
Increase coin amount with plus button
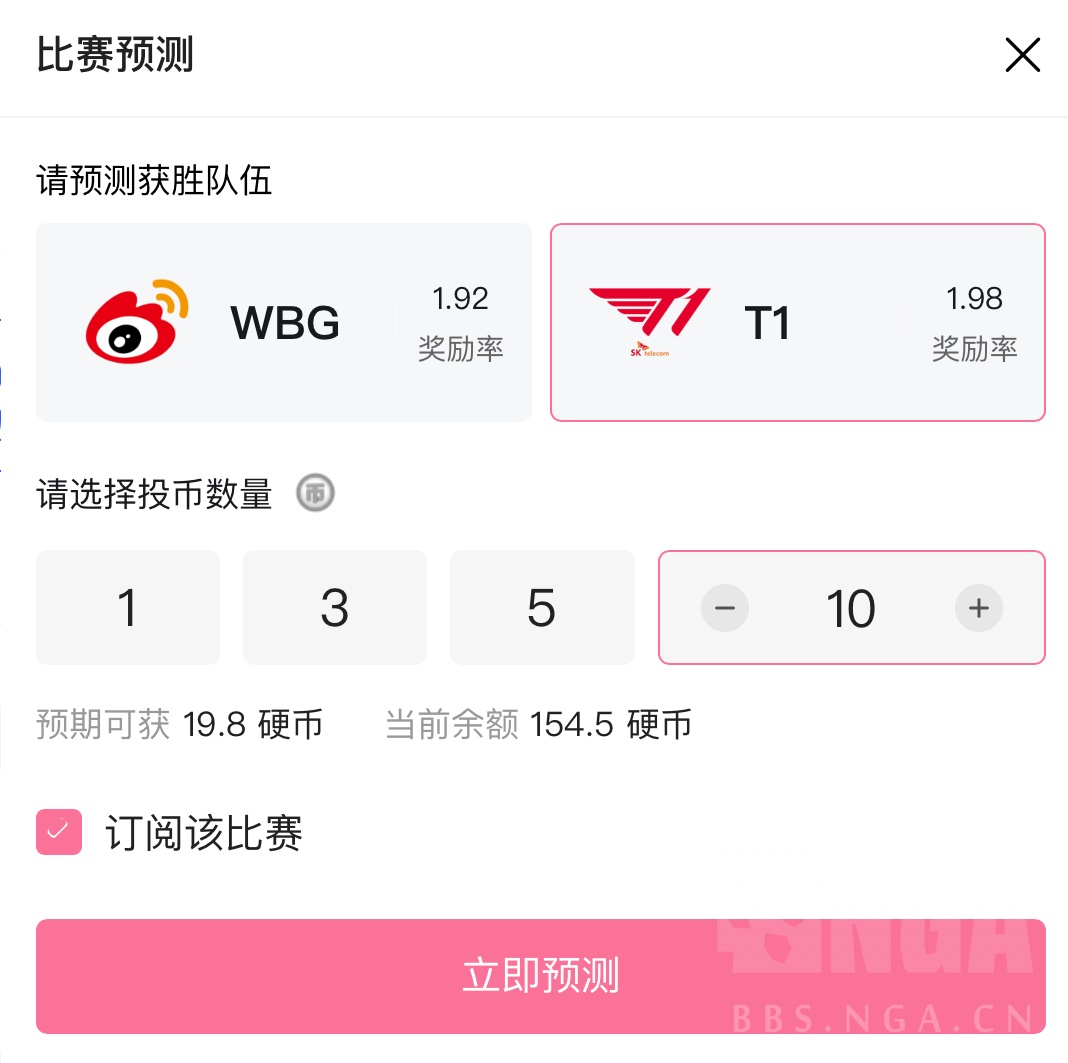(978, 608)
